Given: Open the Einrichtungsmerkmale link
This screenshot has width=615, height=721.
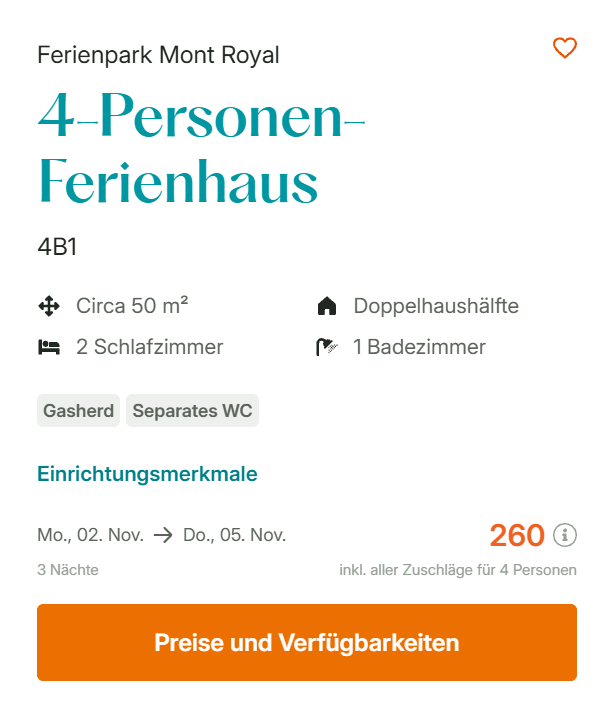Looking at the screenshot, I should tap(147, 474).
